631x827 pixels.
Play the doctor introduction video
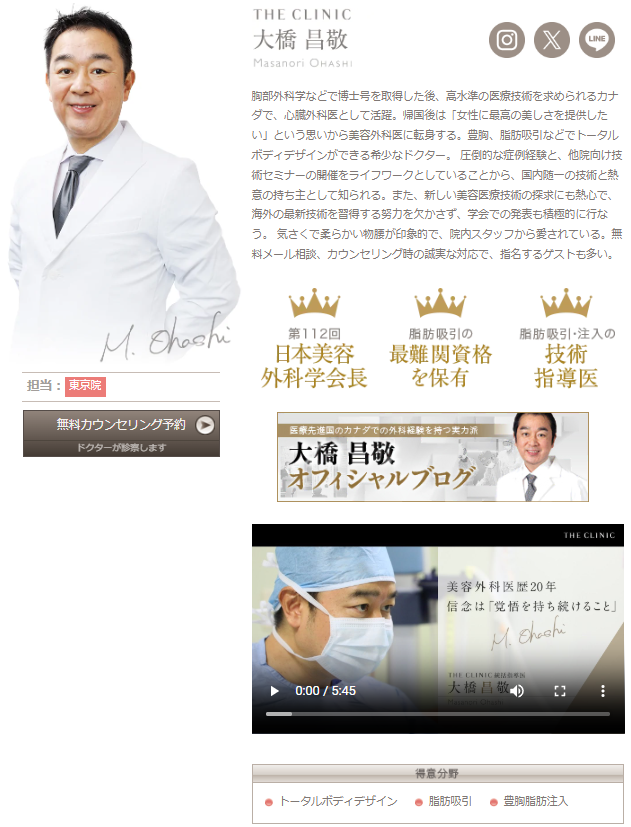tap(275, 691)
